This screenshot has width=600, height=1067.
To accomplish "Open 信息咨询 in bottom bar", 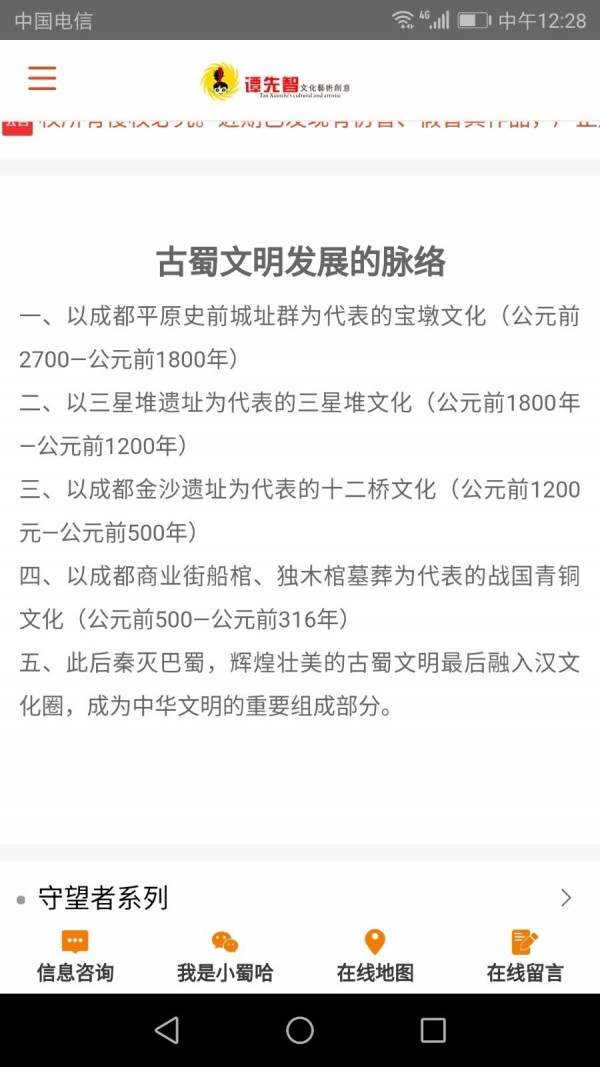I will click(x=75, y=957).
